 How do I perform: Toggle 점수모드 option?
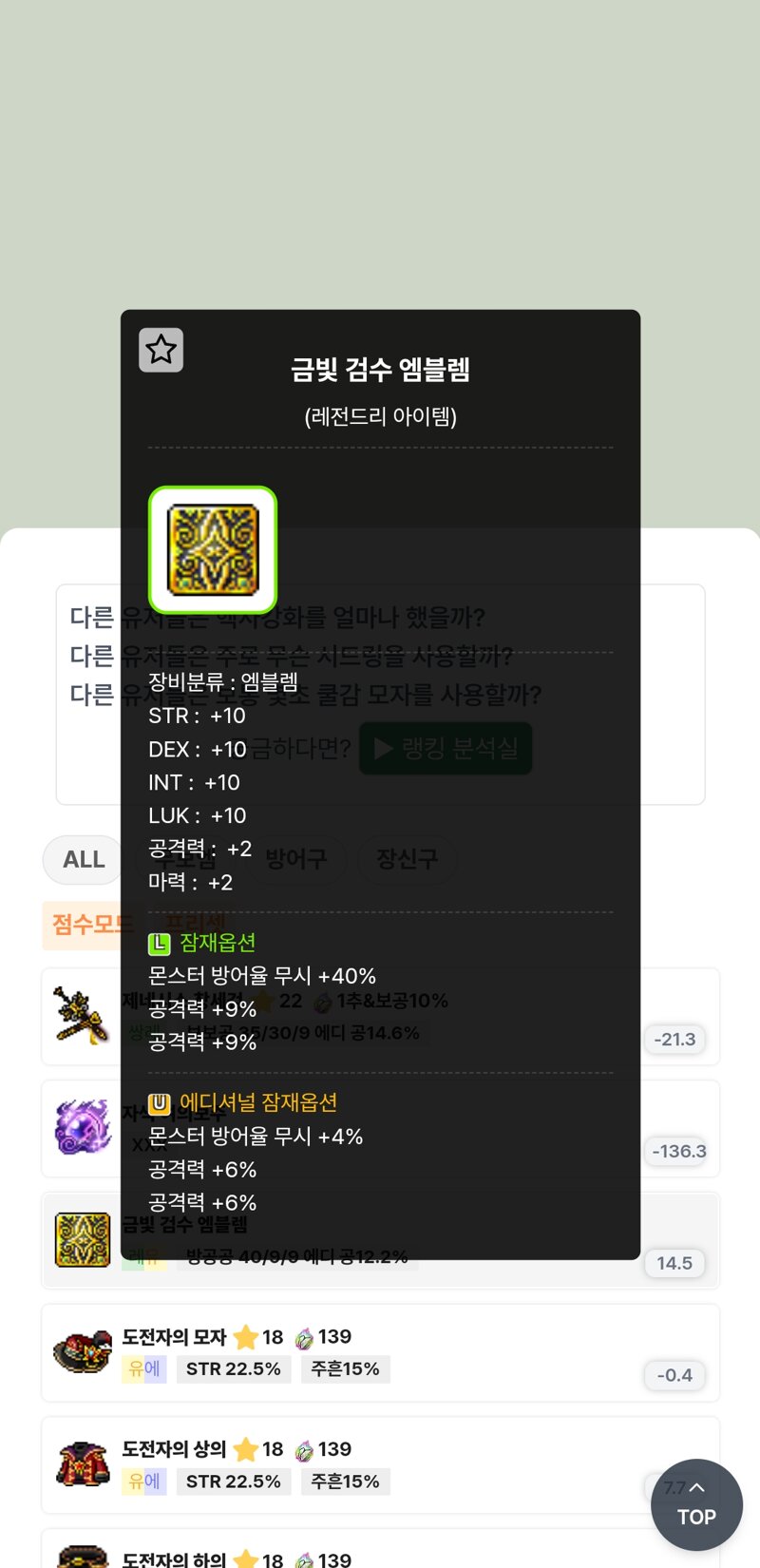click(x=85, y=924)
